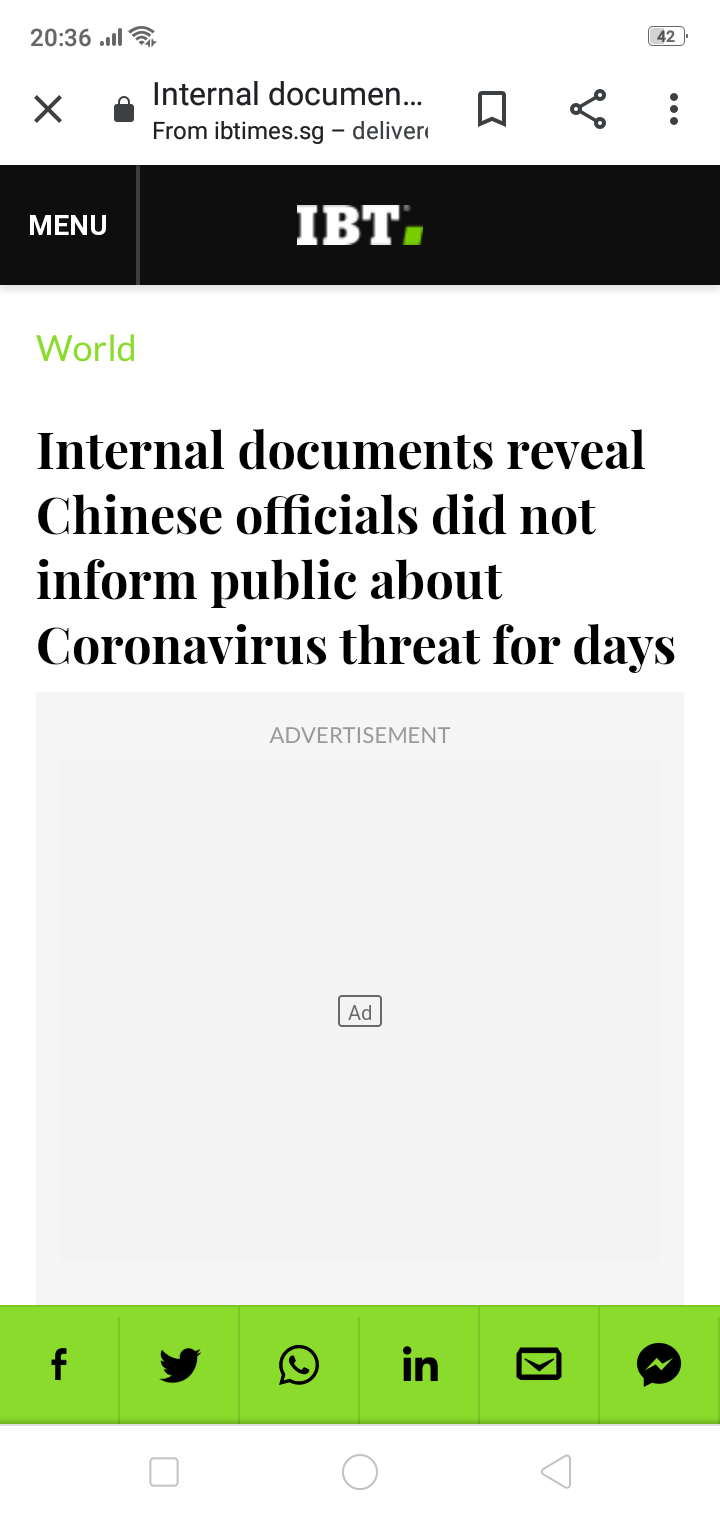The image size is (720, 1520).
Task: Send the article through WhatsApp
Action: (x=299, y=1364)
